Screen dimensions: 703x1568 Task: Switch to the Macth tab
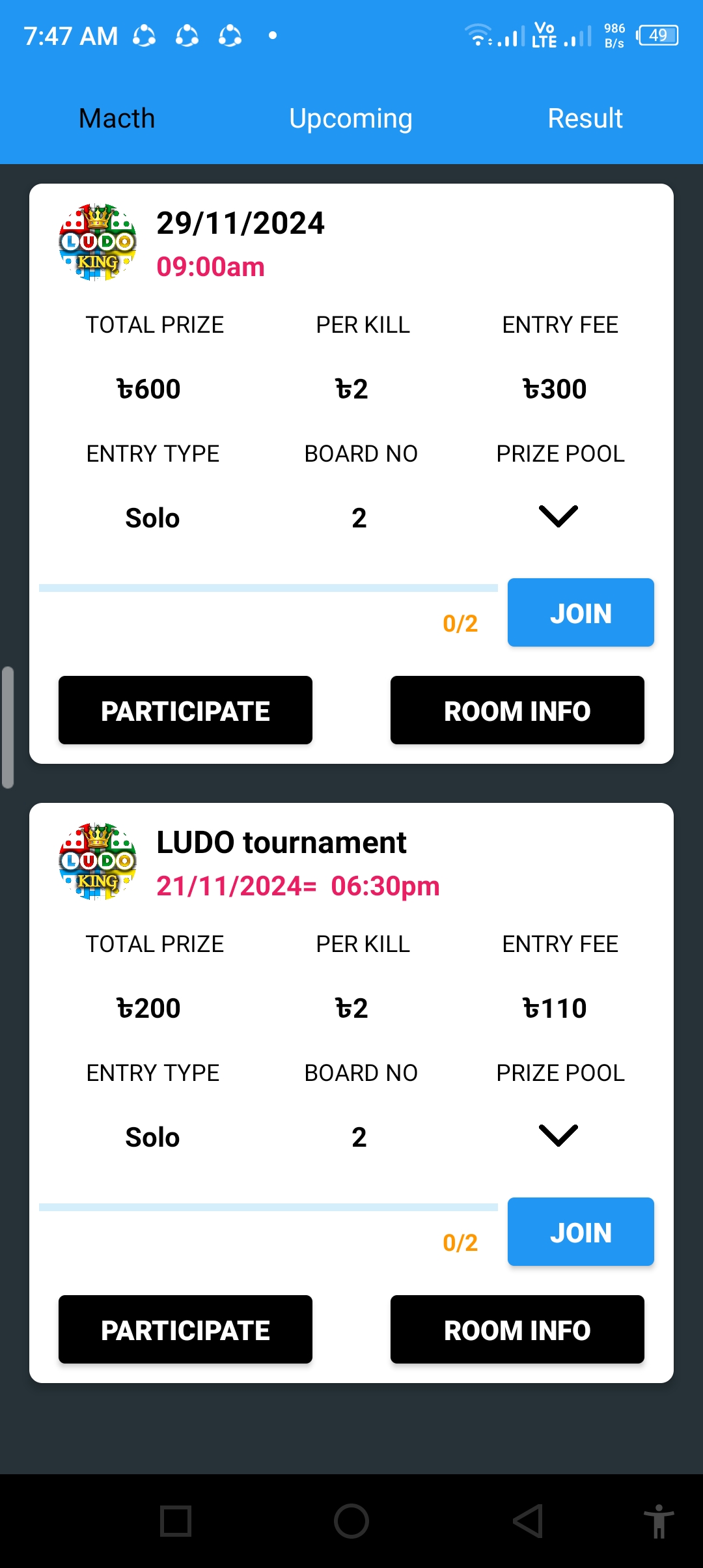[x=117, y=119]
